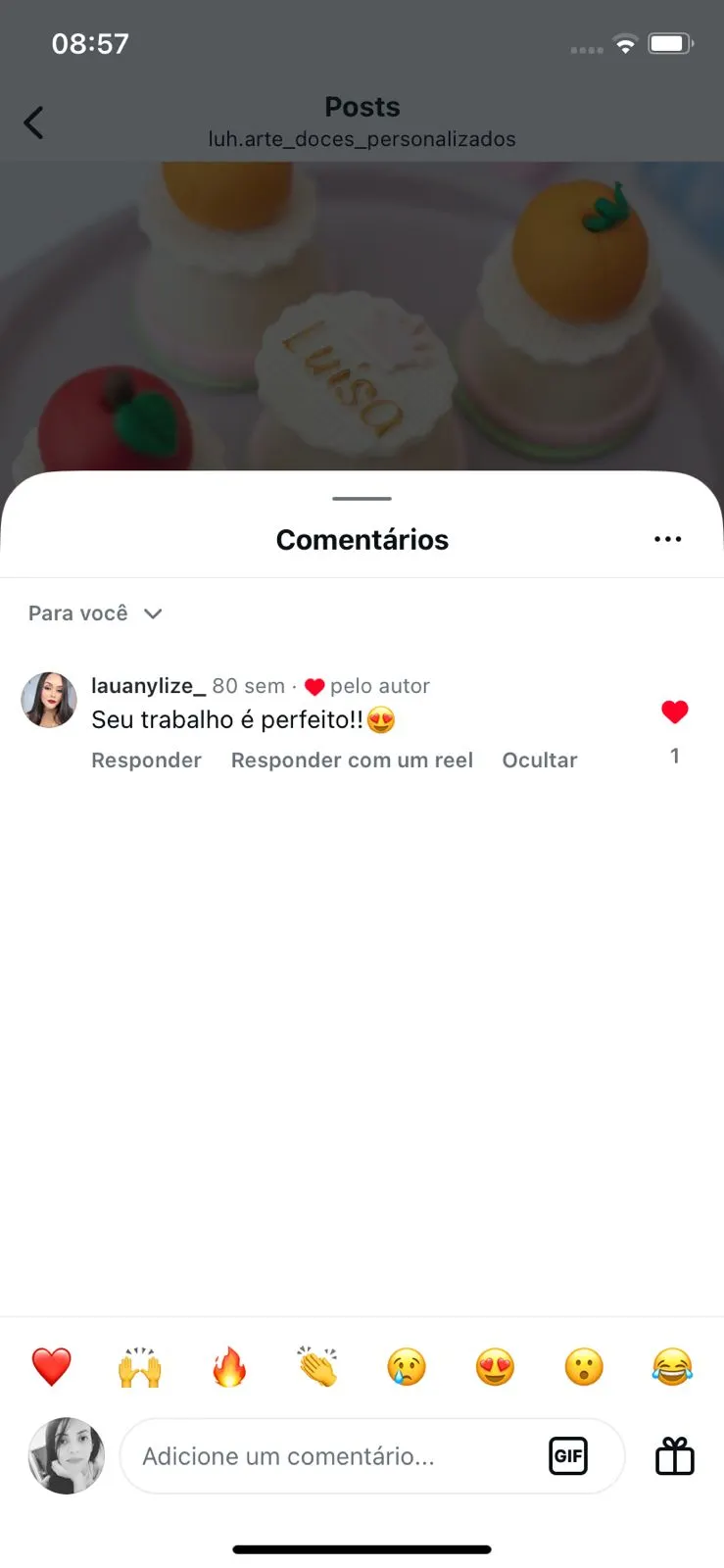724x1568 pixels.
Task: Insert the crying face quick emoji
Action: pos(407,1366)
